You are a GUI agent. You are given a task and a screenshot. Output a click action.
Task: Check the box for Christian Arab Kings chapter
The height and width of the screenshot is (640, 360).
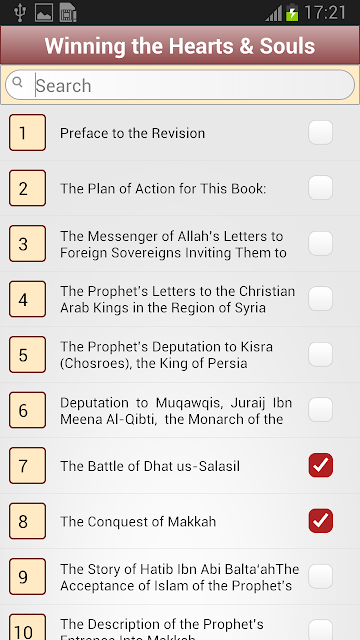(320, 299)
